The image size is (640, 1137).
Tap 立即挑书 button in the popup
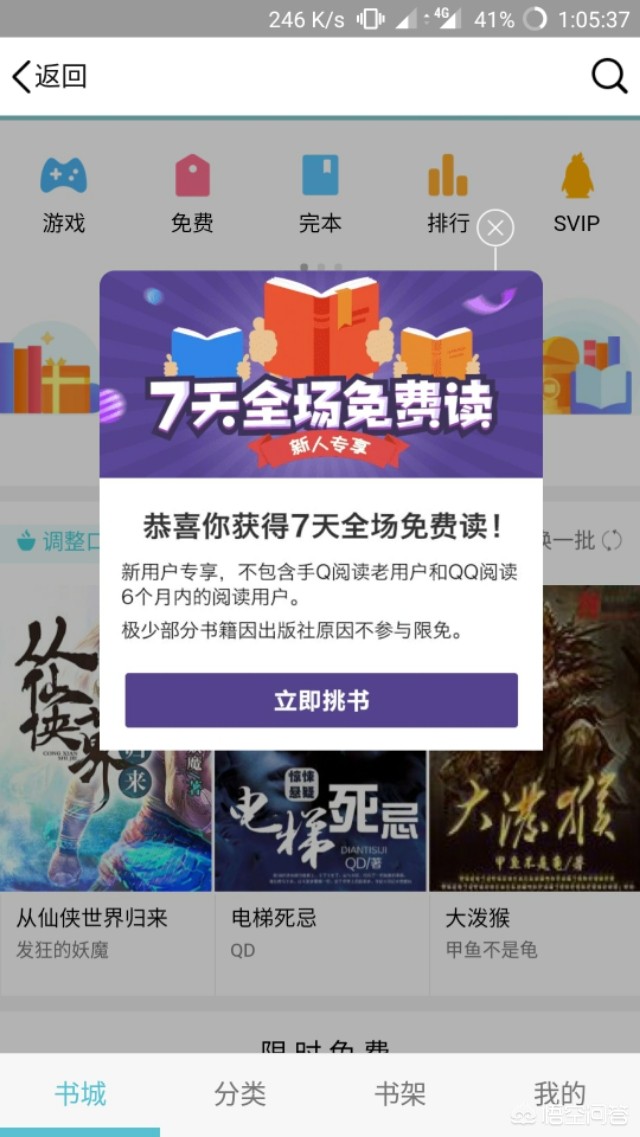(321, 700)
